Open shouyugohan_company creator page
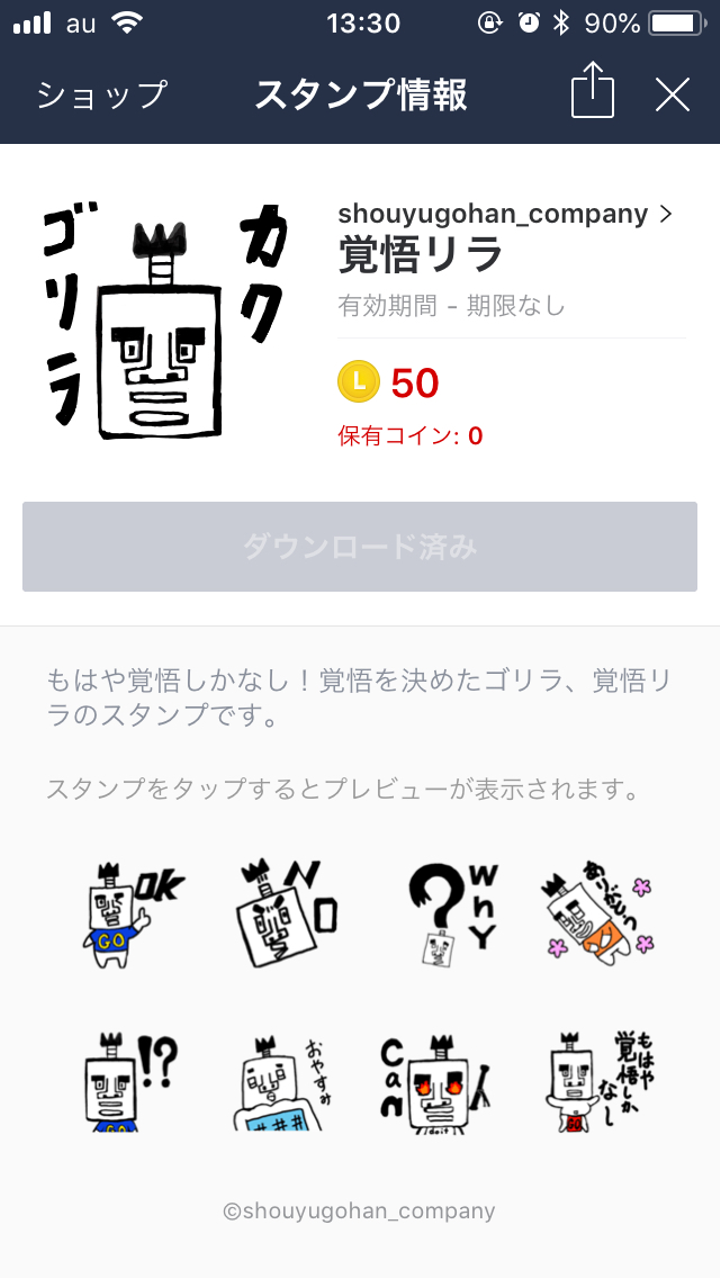The width and height of the screenshot is (720, 1278). (505, 214)
